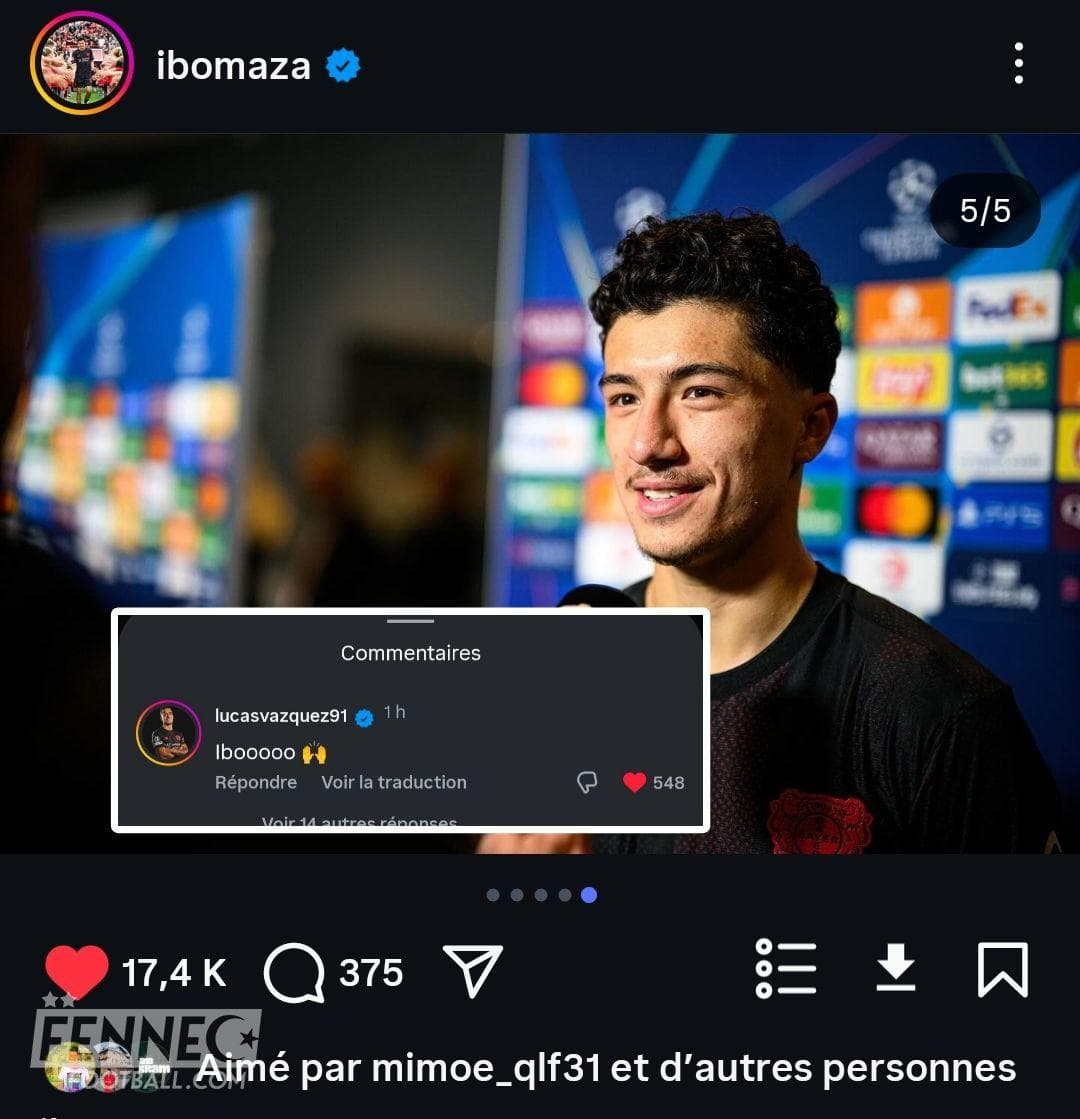Download this post's media
The image size is (1080, 1119).
point(896,968)
